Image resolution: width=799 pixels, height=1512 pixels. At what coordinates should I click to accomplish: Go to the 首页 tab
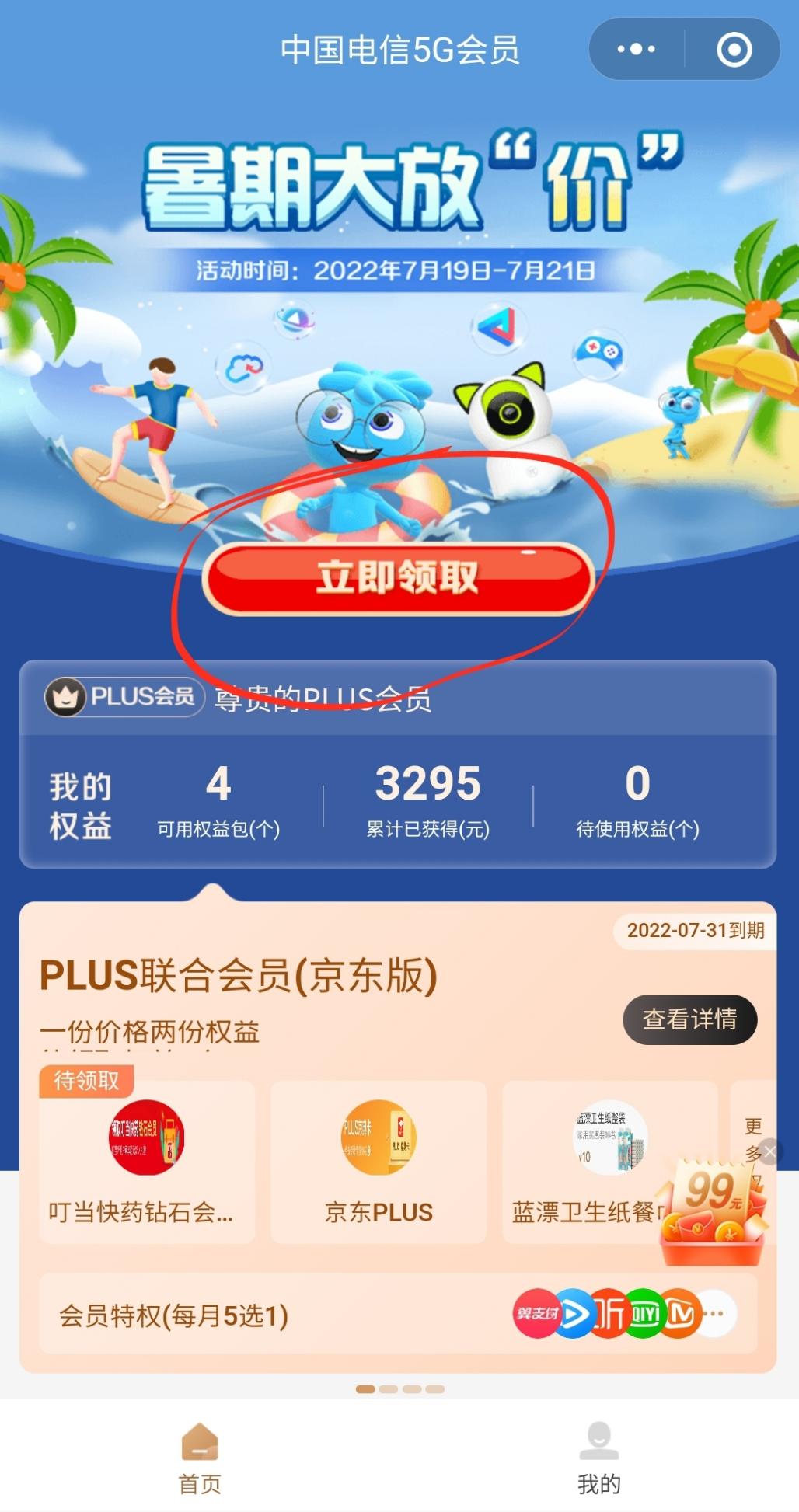point(200,1458)
